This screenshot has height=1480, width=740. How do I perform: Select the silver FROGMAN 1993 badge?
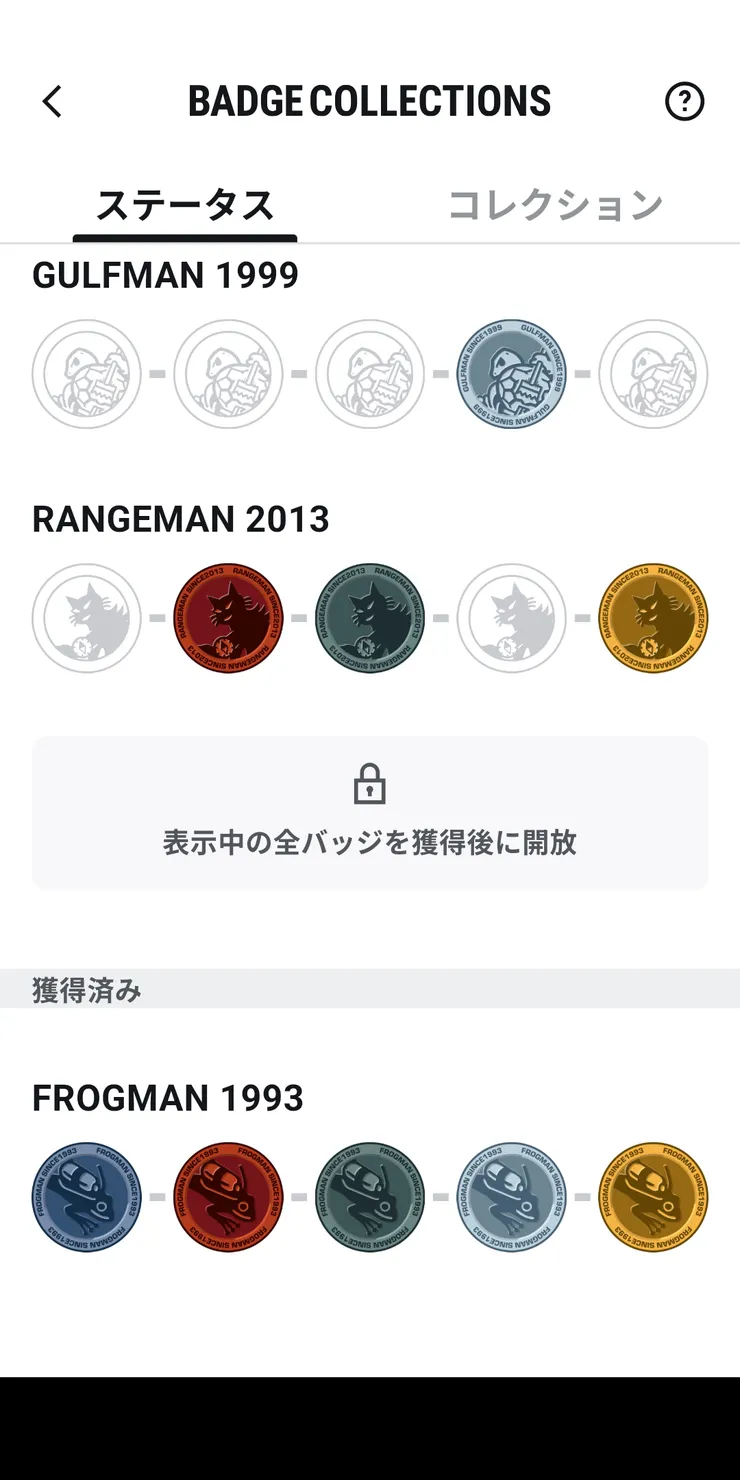(x=511, y=1197)
